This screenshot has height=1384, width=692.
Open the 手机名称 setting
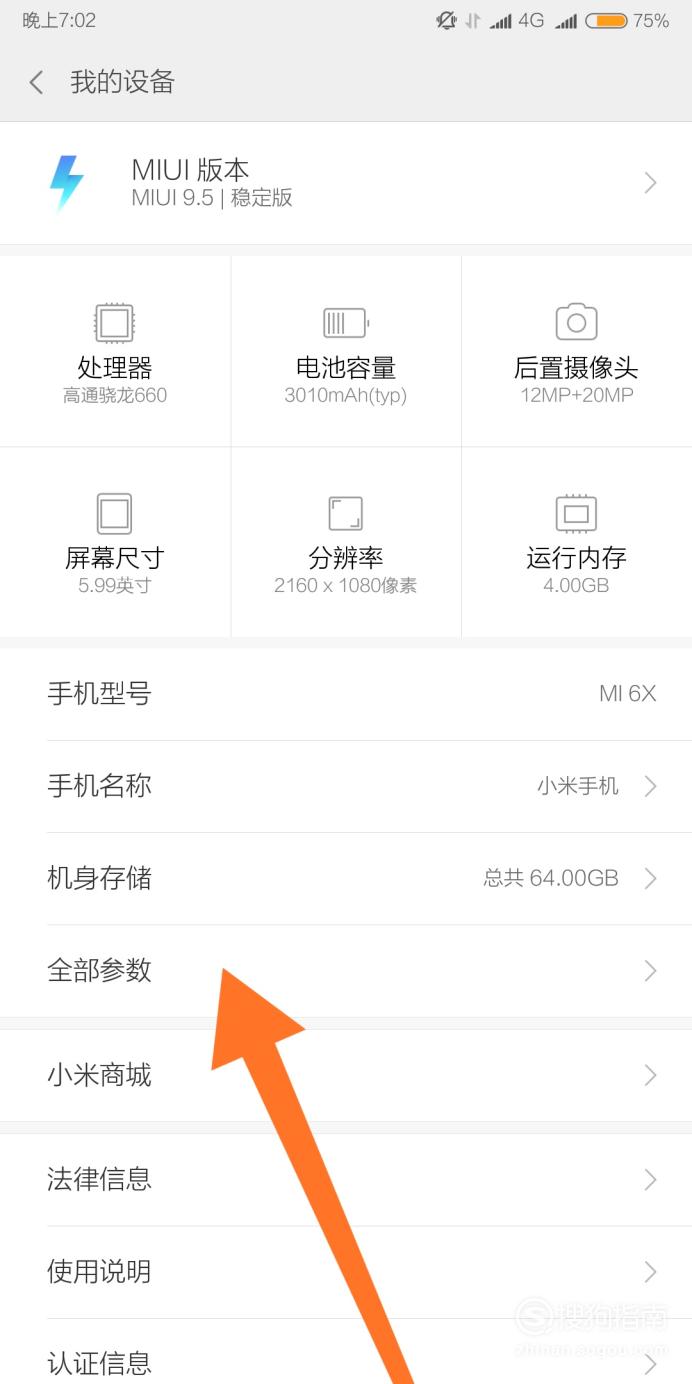coord(346,786)
